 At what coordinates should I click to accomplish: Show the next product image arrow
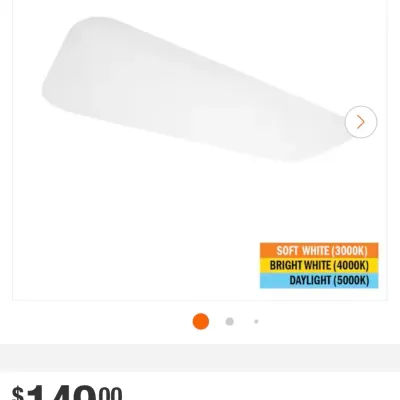361,122
